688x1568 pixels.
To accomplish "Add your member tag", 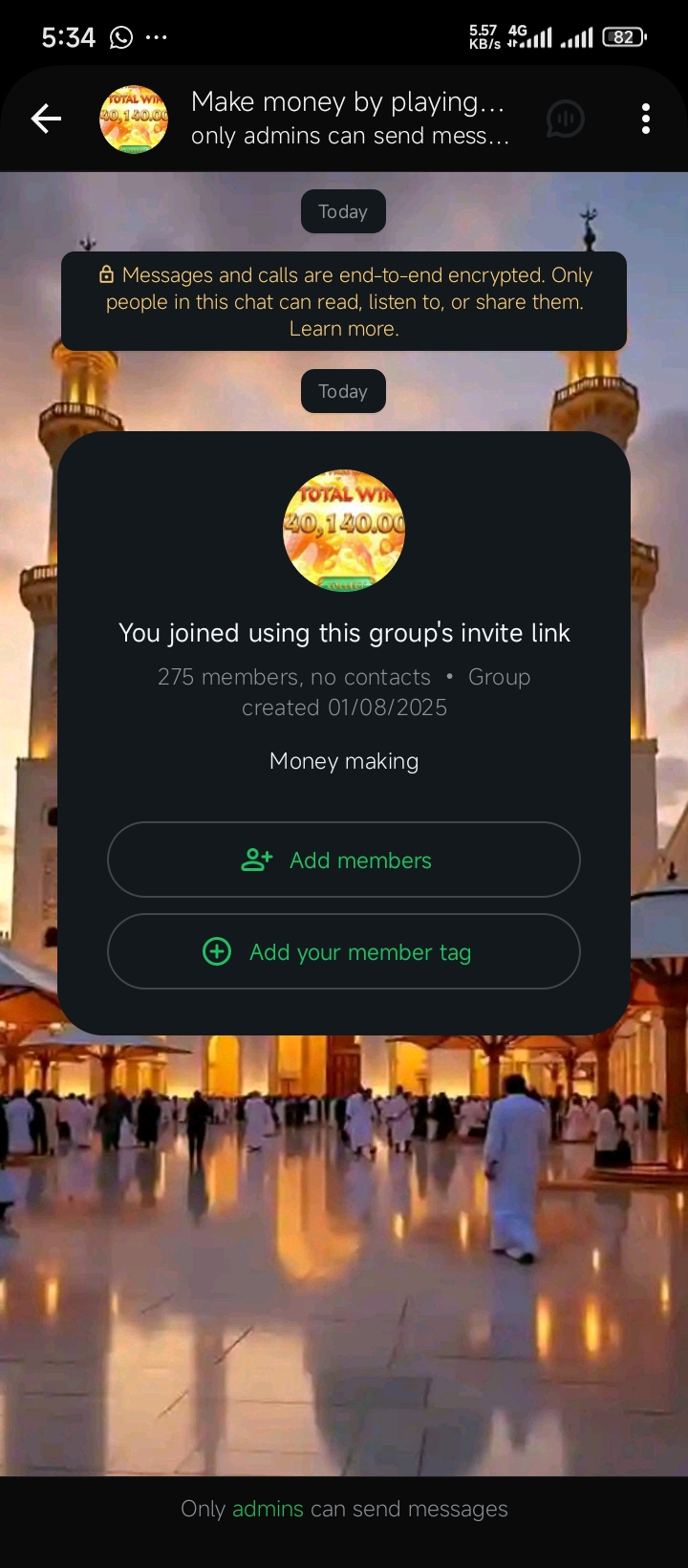I will click(344, 951).
